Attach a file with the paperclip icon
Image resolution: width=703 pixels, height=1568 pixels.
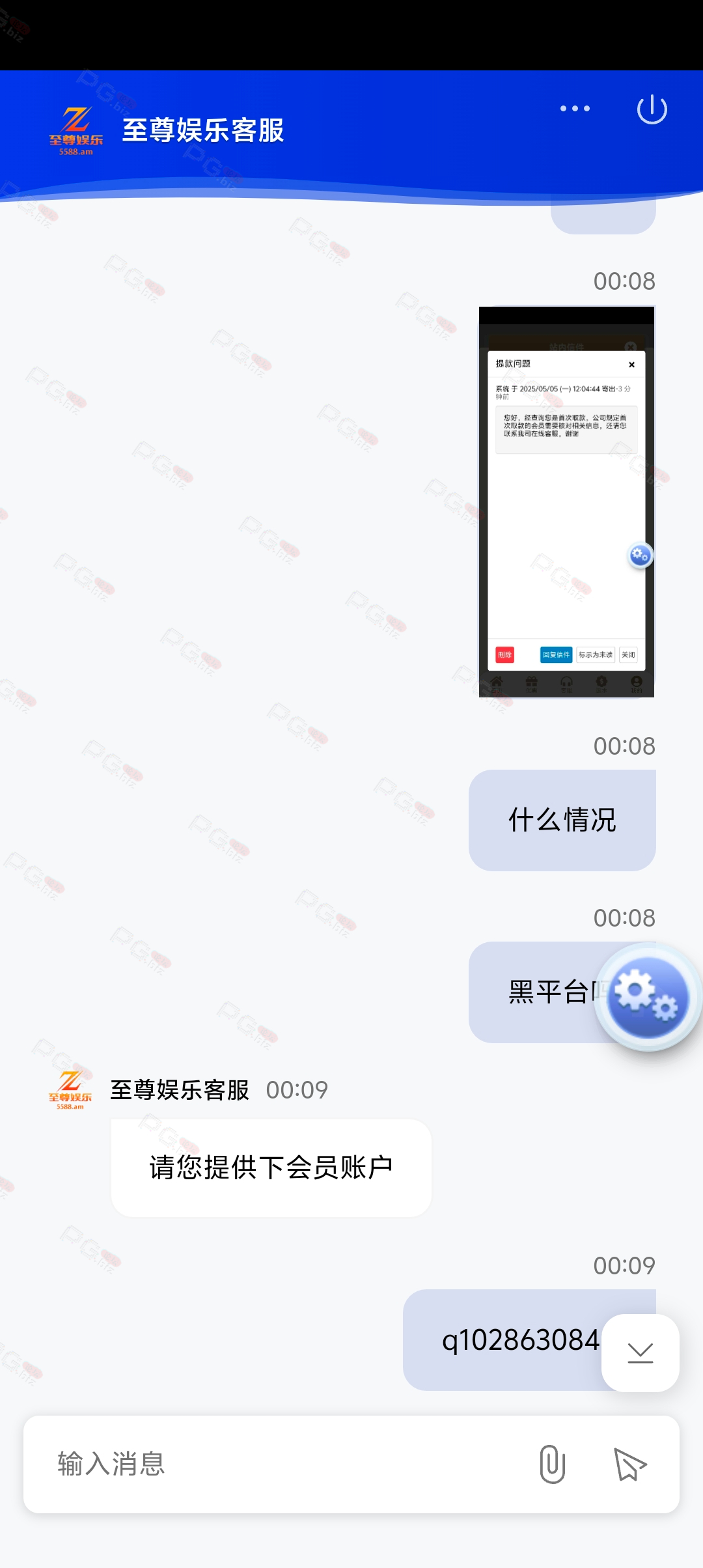(552, 1464)
